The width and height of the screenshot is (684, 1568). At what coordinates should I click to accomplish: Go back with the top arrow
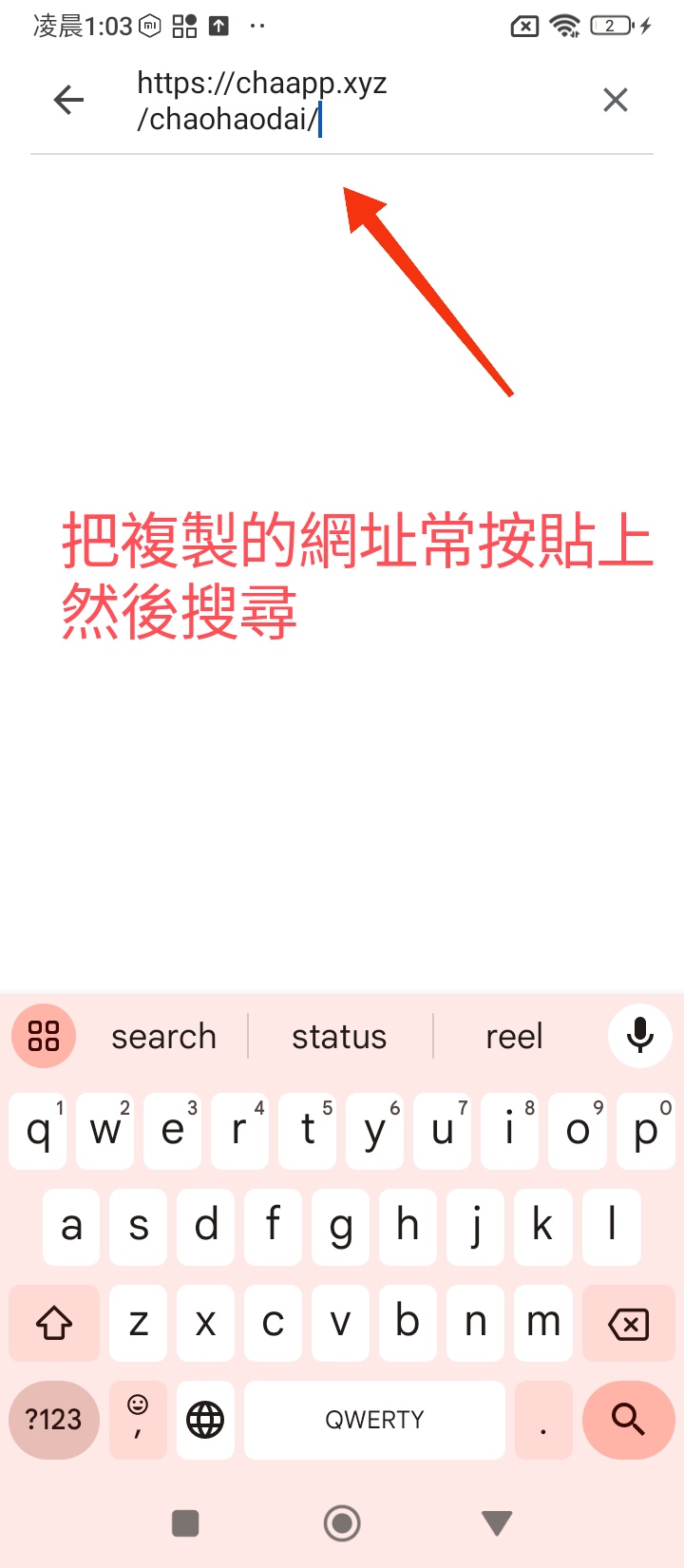tap(68, 100)
